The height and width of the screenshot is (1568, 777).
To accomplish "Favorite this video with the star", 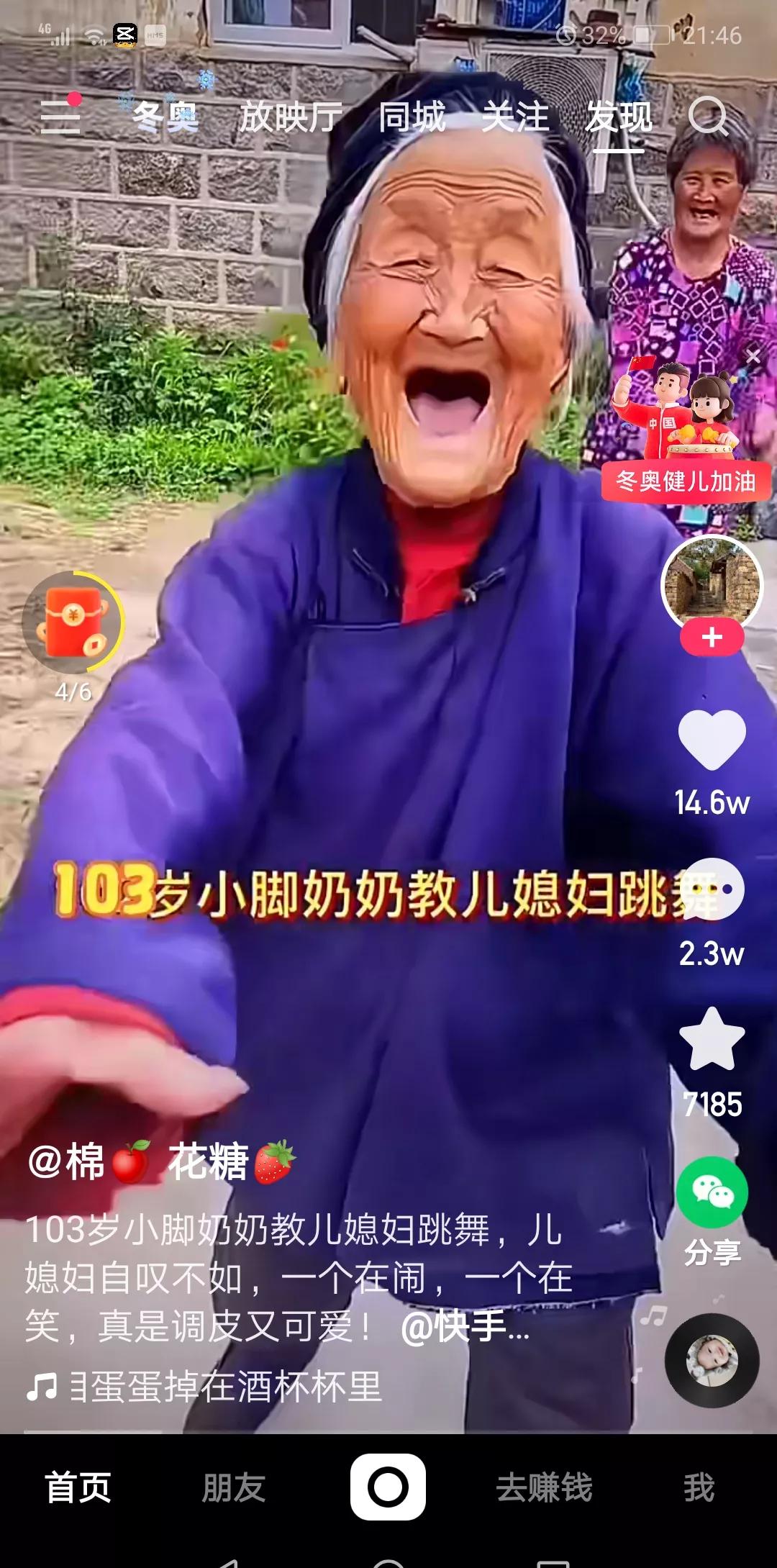I will click(x=712, y=1039).
